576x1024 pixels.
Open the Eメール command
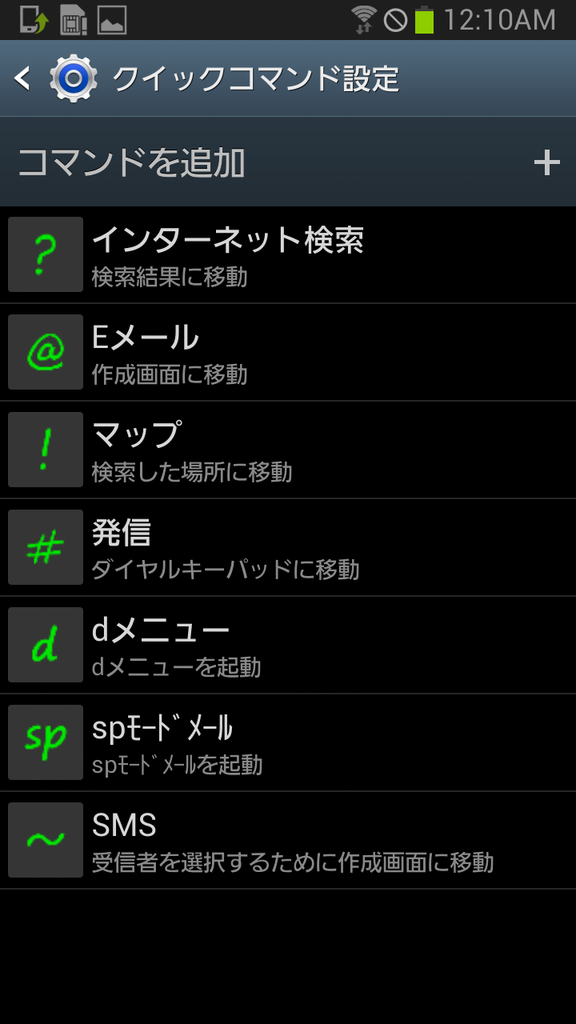coord(288,352)
